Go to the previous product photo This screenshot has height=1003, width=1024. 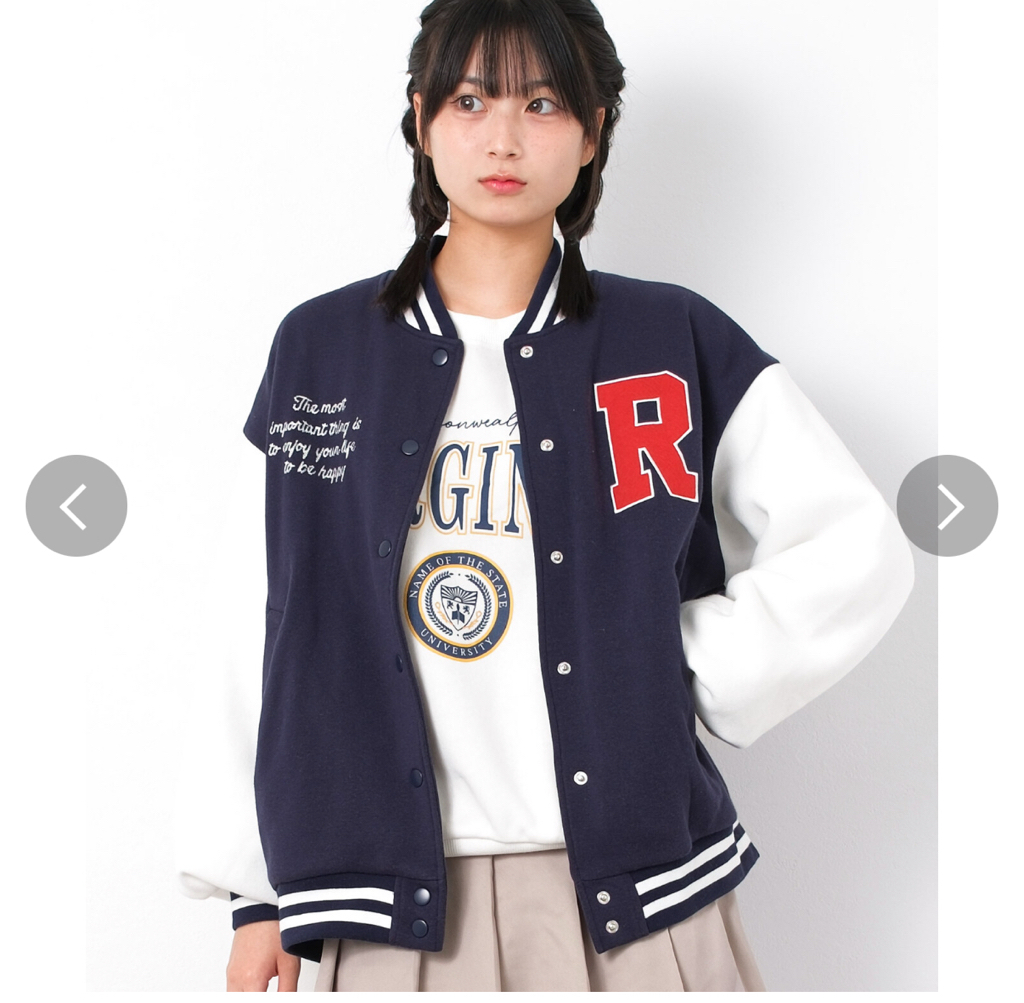click(76, 505)
